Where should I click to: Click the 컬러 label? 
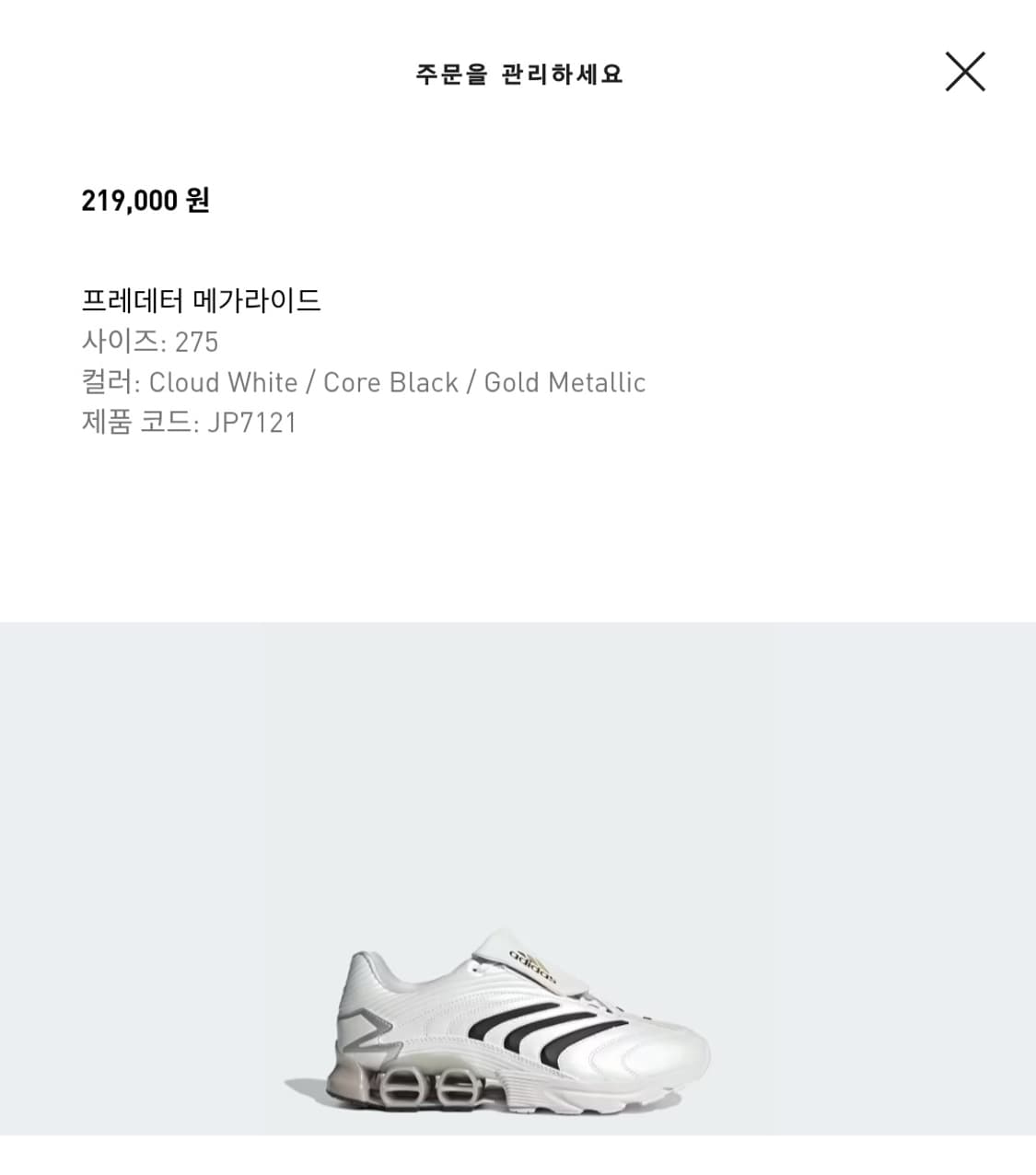(x=107, y=382)
